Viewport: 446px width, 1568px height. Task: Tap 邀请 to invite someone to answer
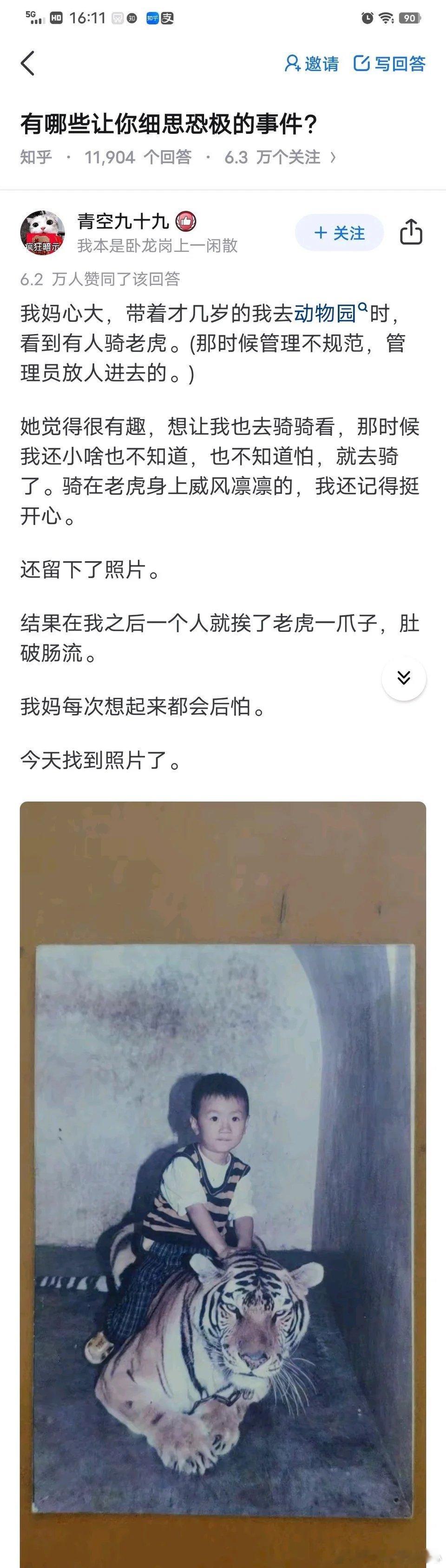(x=312, y=63)
